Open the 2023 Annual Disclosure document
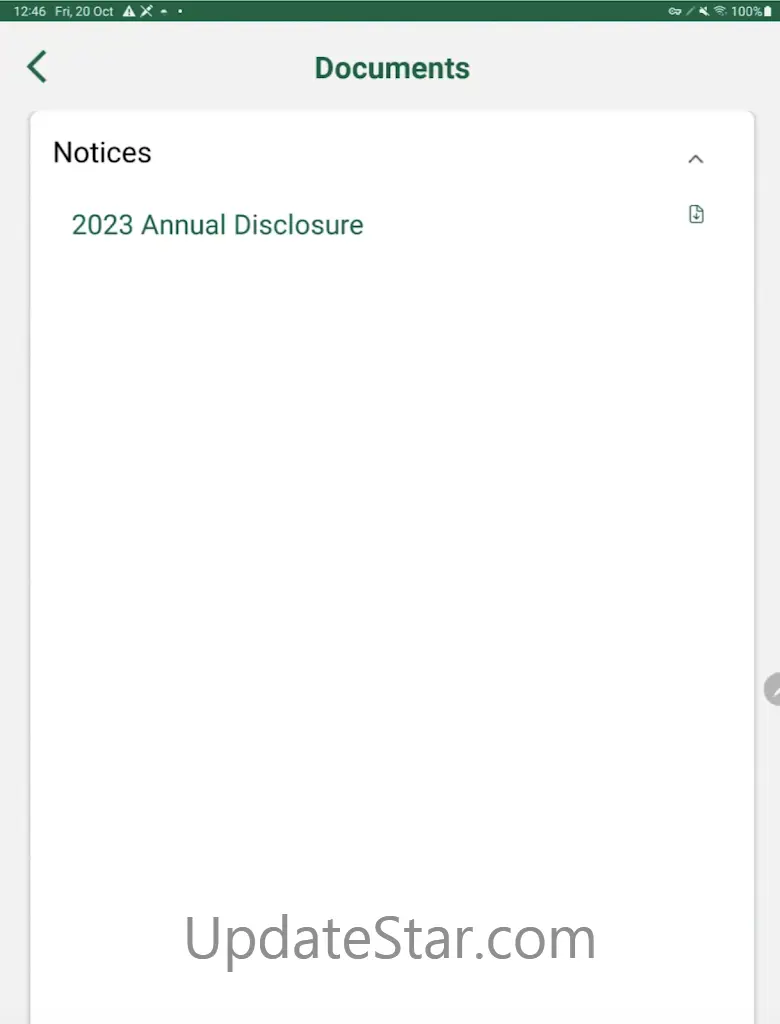780x1024 pixels. coord(217,225)
